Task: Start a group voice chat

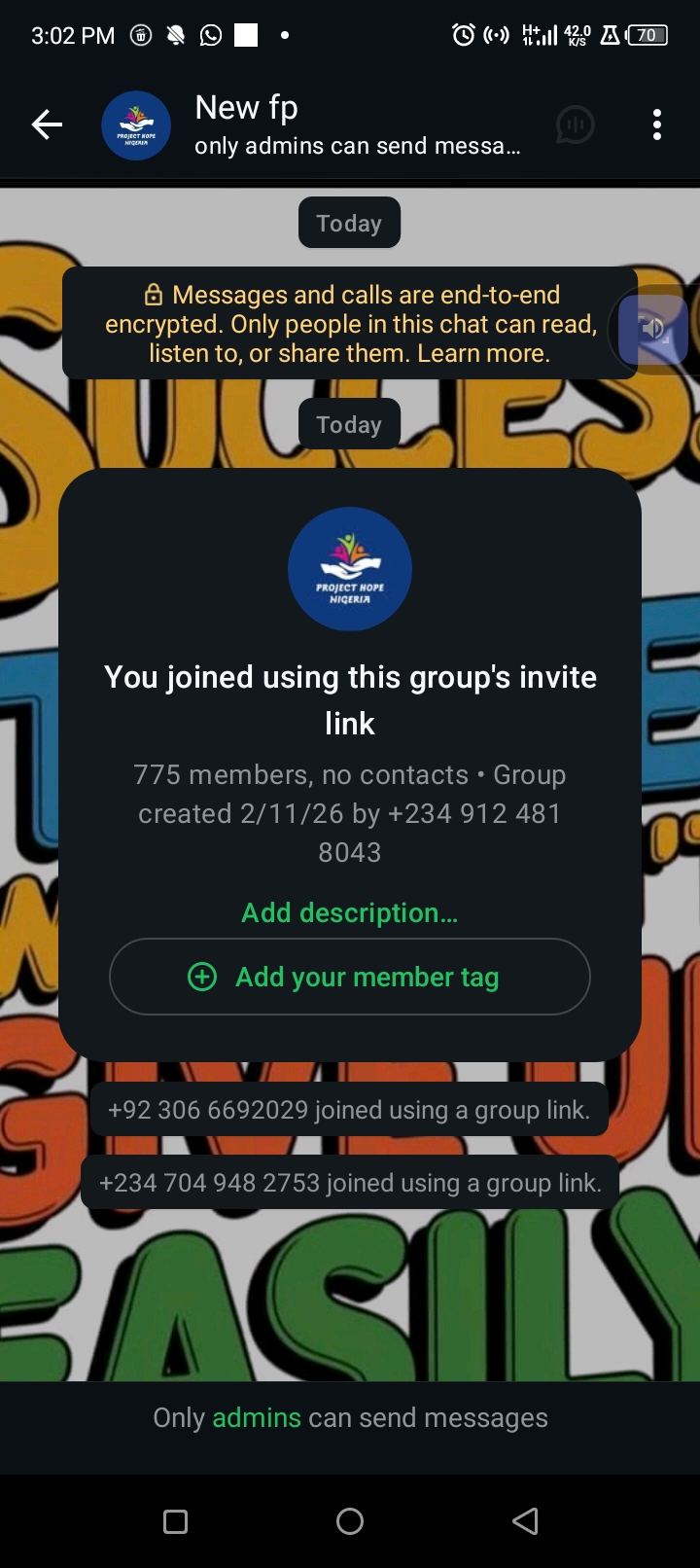Action: coord(575,125)
